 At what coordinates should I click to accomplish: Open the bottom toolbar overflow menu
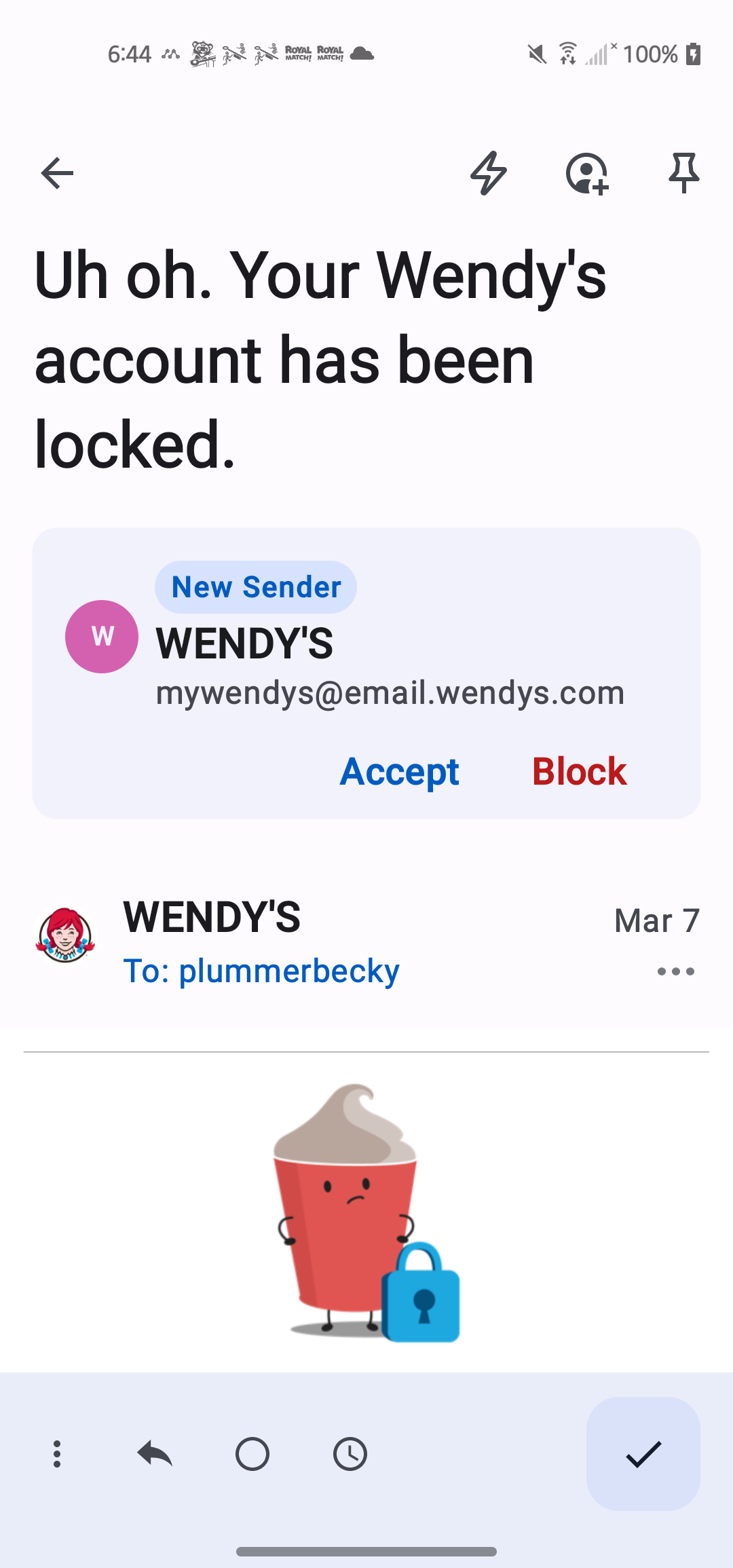(x=57, y=1454)
